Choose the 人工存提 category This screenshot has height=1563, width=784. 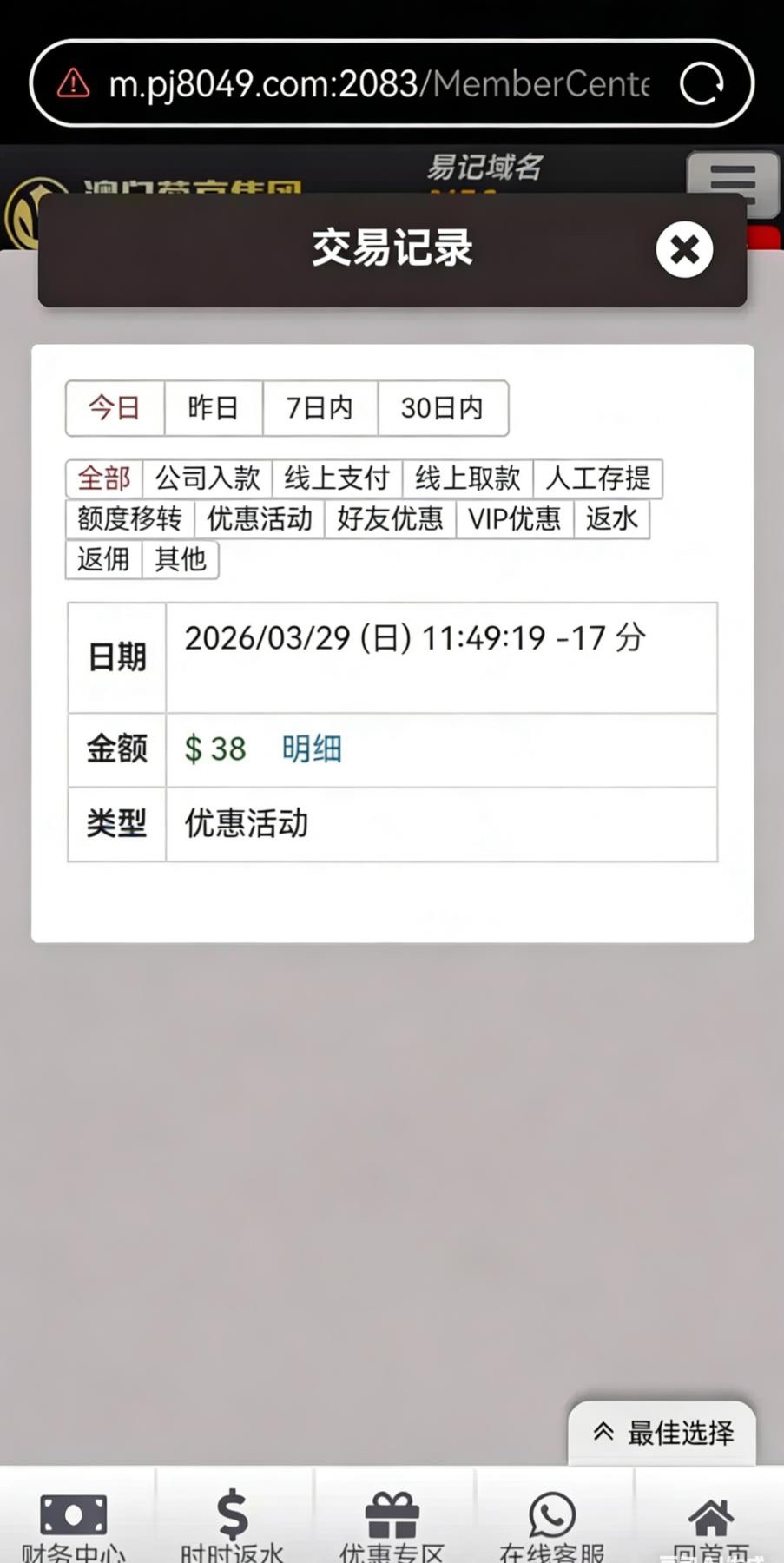pyautogui.click(x=597, y=478)
